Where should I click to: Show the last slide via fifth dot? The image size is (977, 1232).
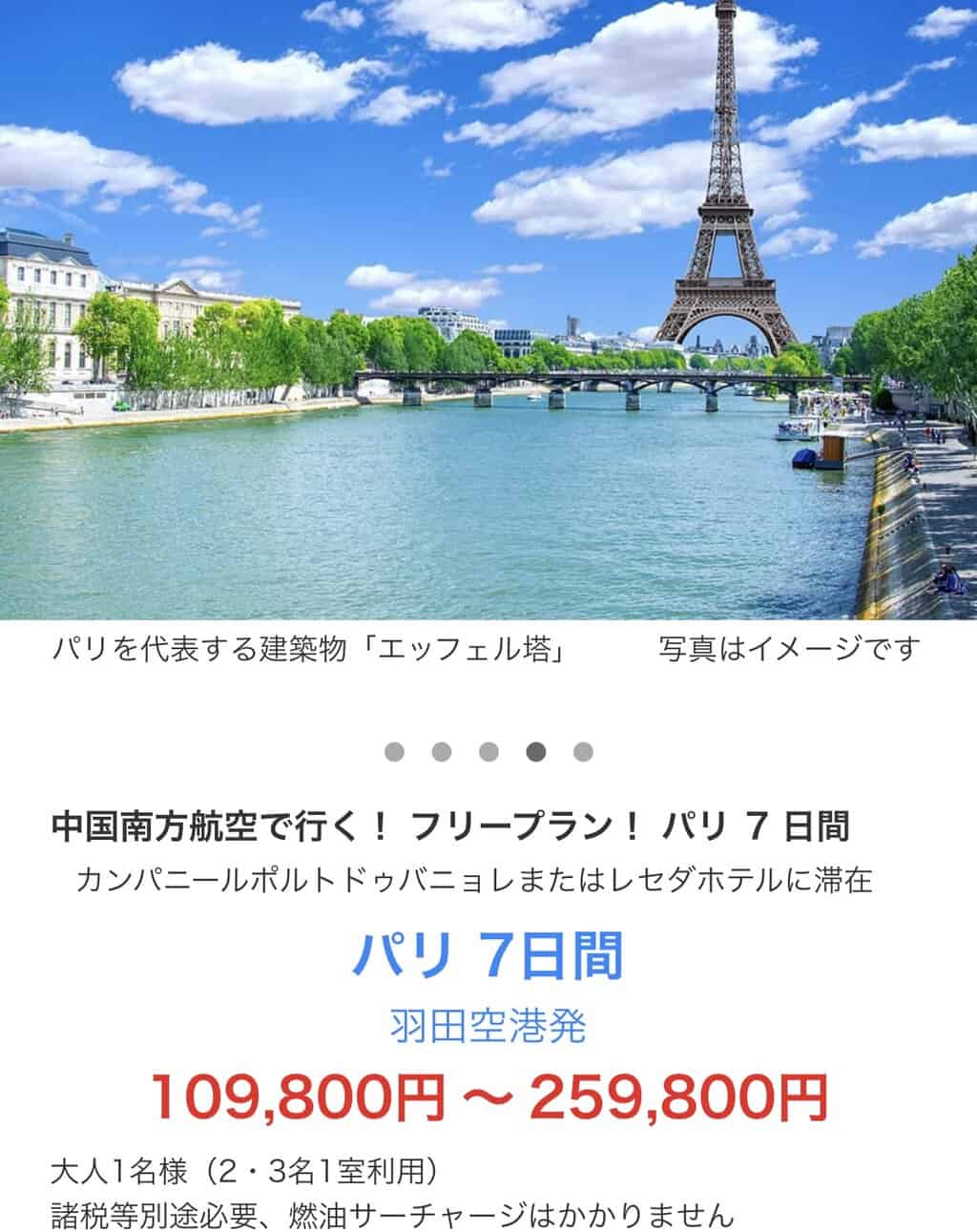(583, 752)
